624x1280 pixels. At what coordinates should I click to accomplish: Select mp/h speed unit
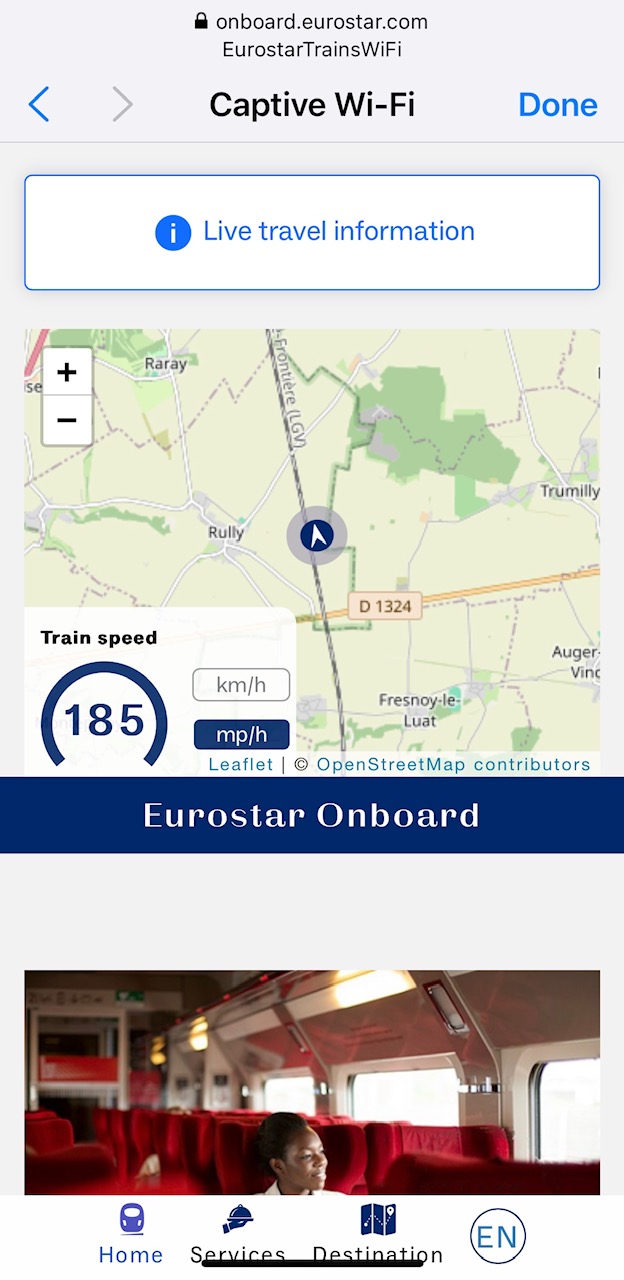point(241,735)
